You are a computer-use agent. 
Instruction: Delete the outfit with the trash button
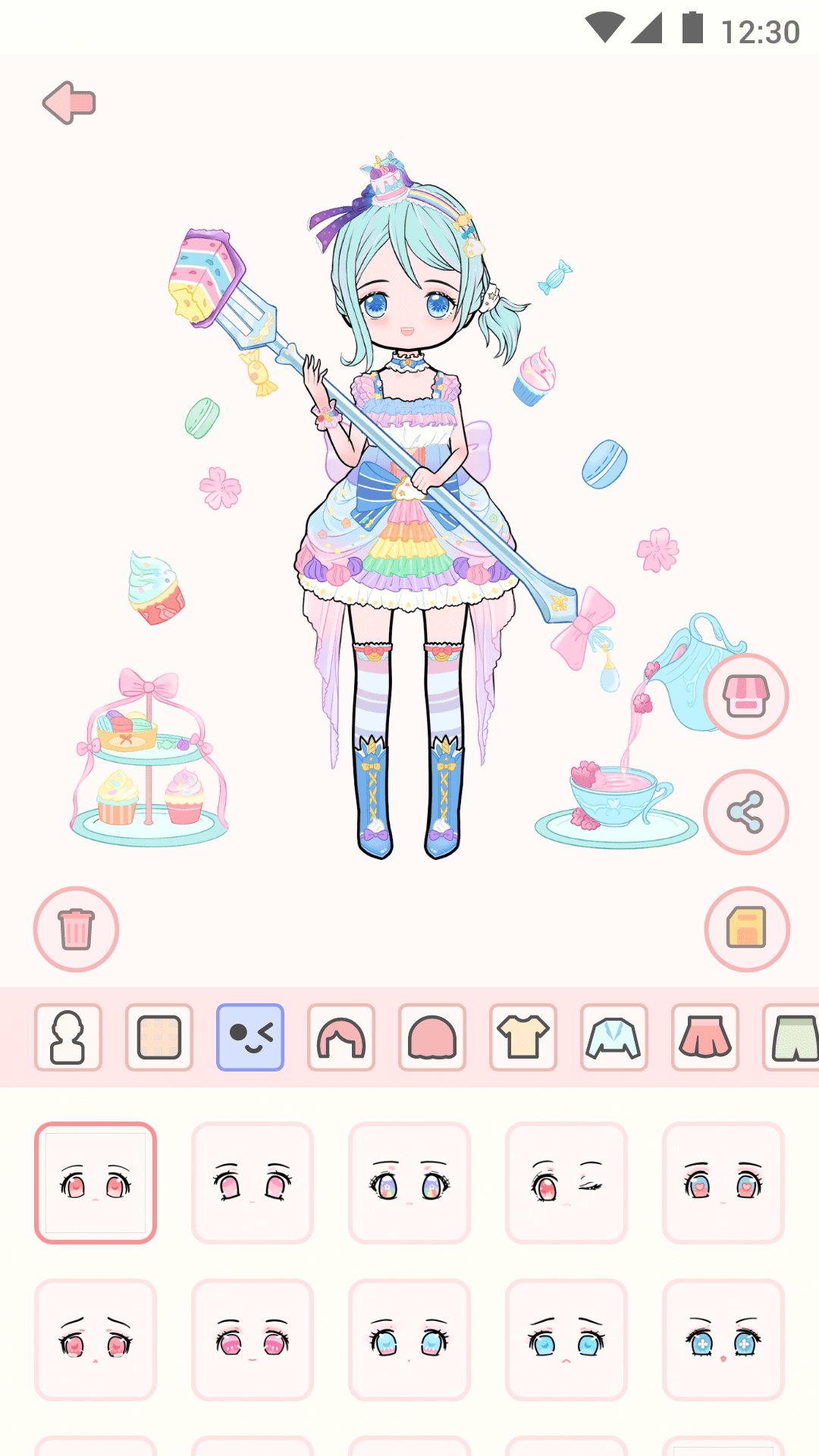point(76,929)
